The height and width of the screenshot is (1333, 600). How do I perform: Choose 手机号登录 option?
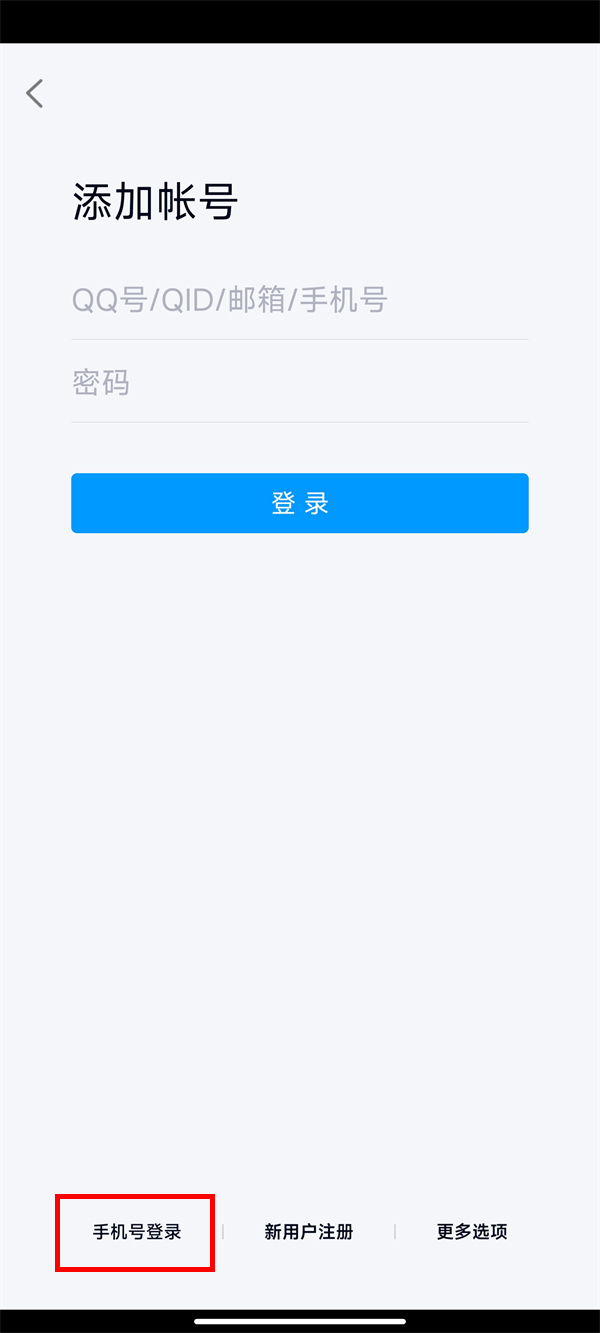pos(137,1232)
